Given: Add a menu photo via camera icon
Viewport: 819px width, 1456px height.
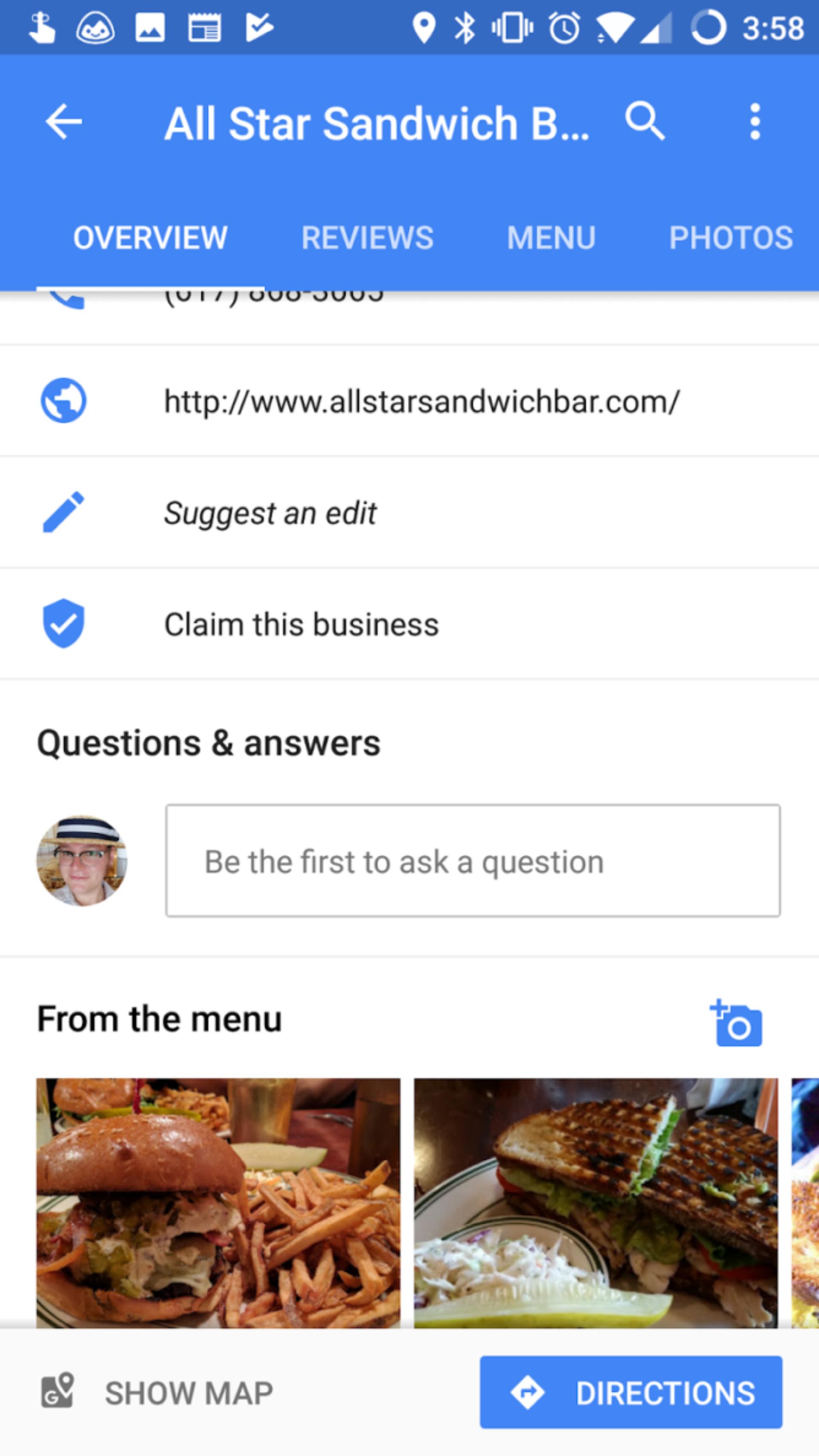Looking at the screenshot, I should tap(736, 1023).
